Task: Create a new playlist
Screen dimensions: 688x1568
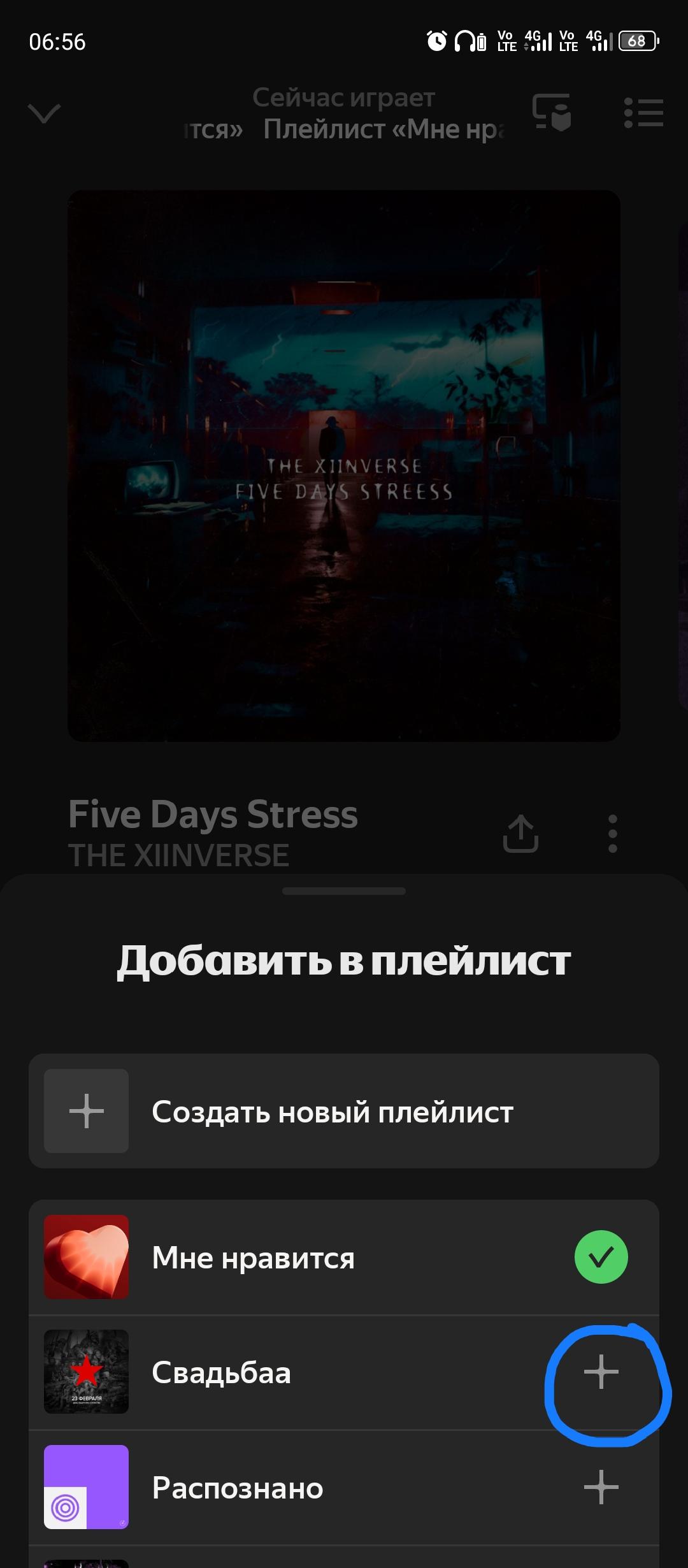Action: pos(344,1111)
